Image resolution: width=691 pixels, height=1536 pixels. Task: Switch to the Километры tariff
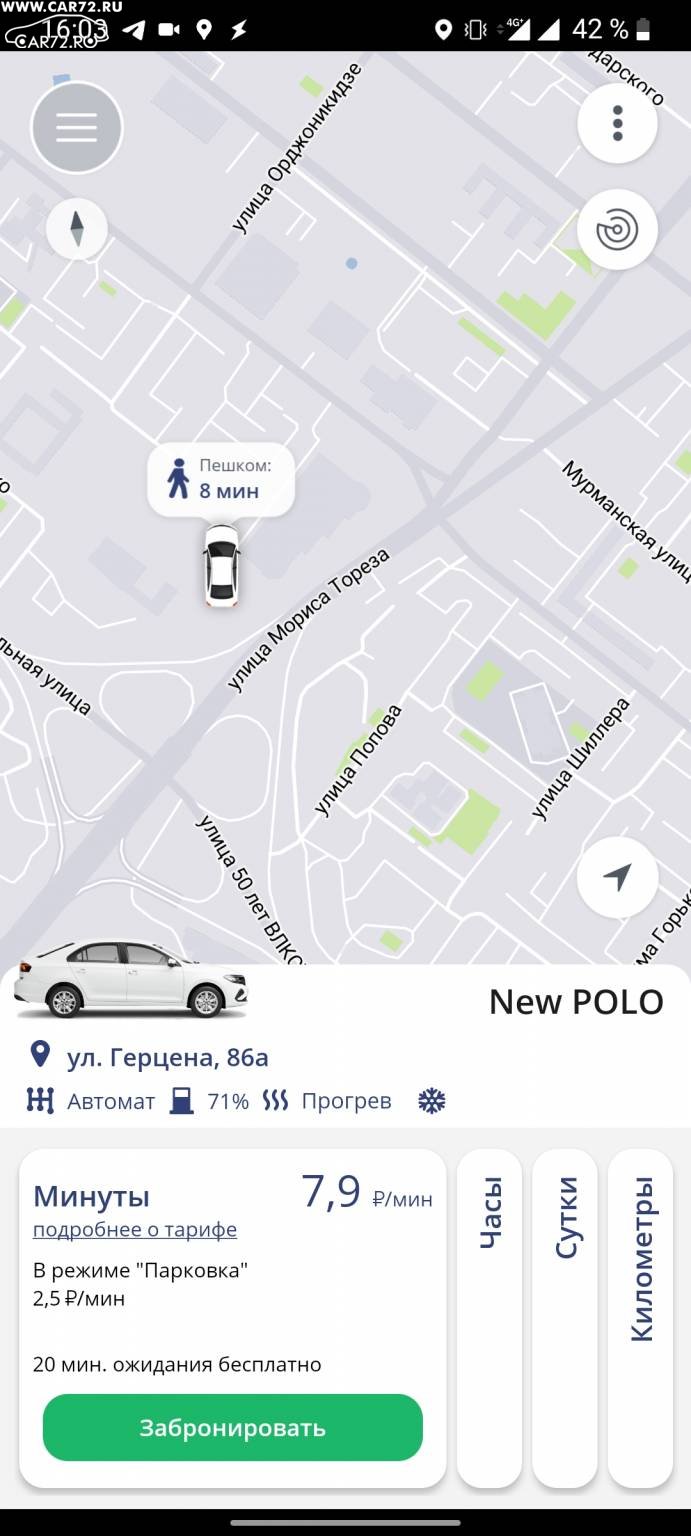[641, 1318]
